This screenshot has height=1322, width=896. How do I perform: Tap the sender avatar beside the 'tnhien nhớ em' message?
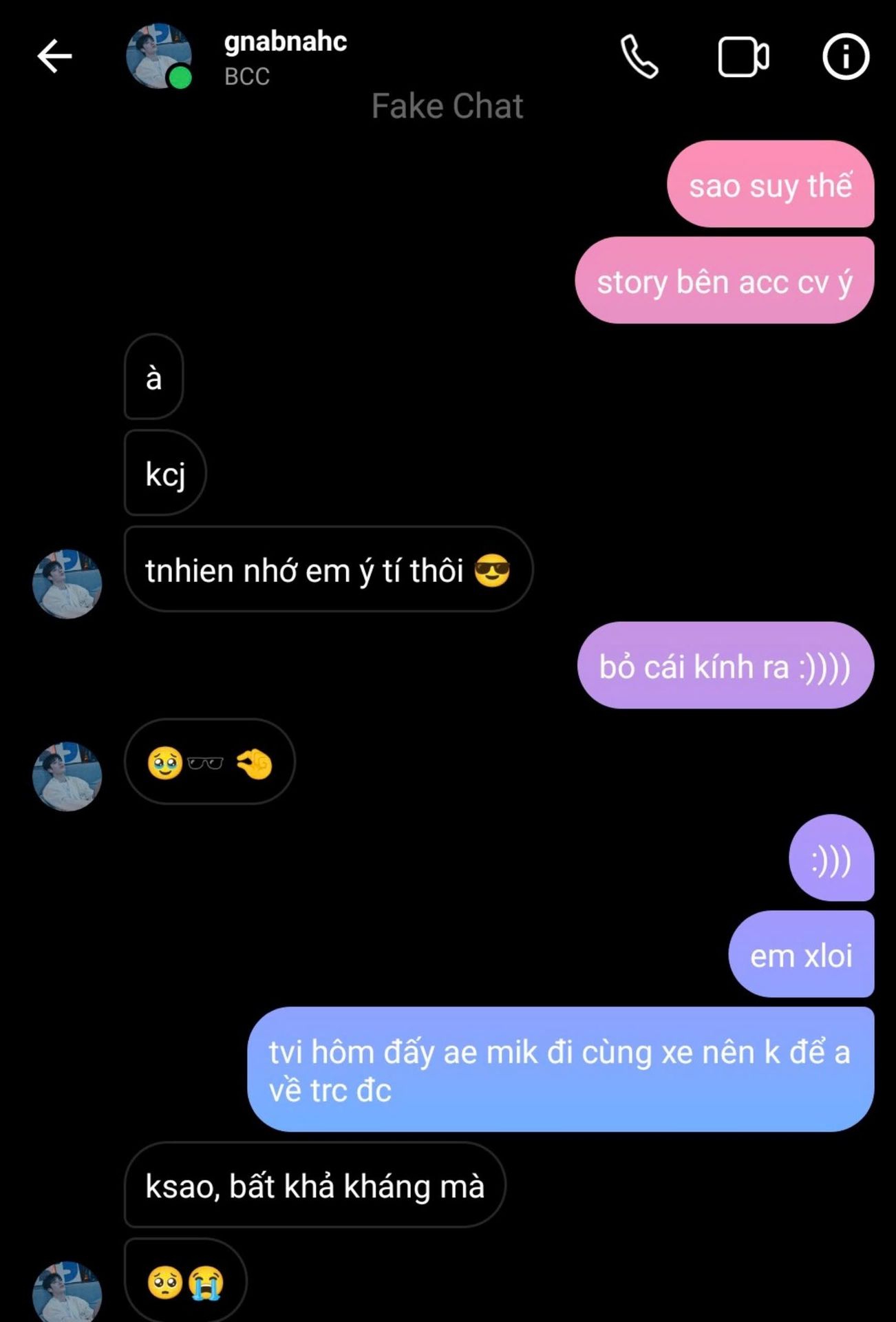pos(67,584)
